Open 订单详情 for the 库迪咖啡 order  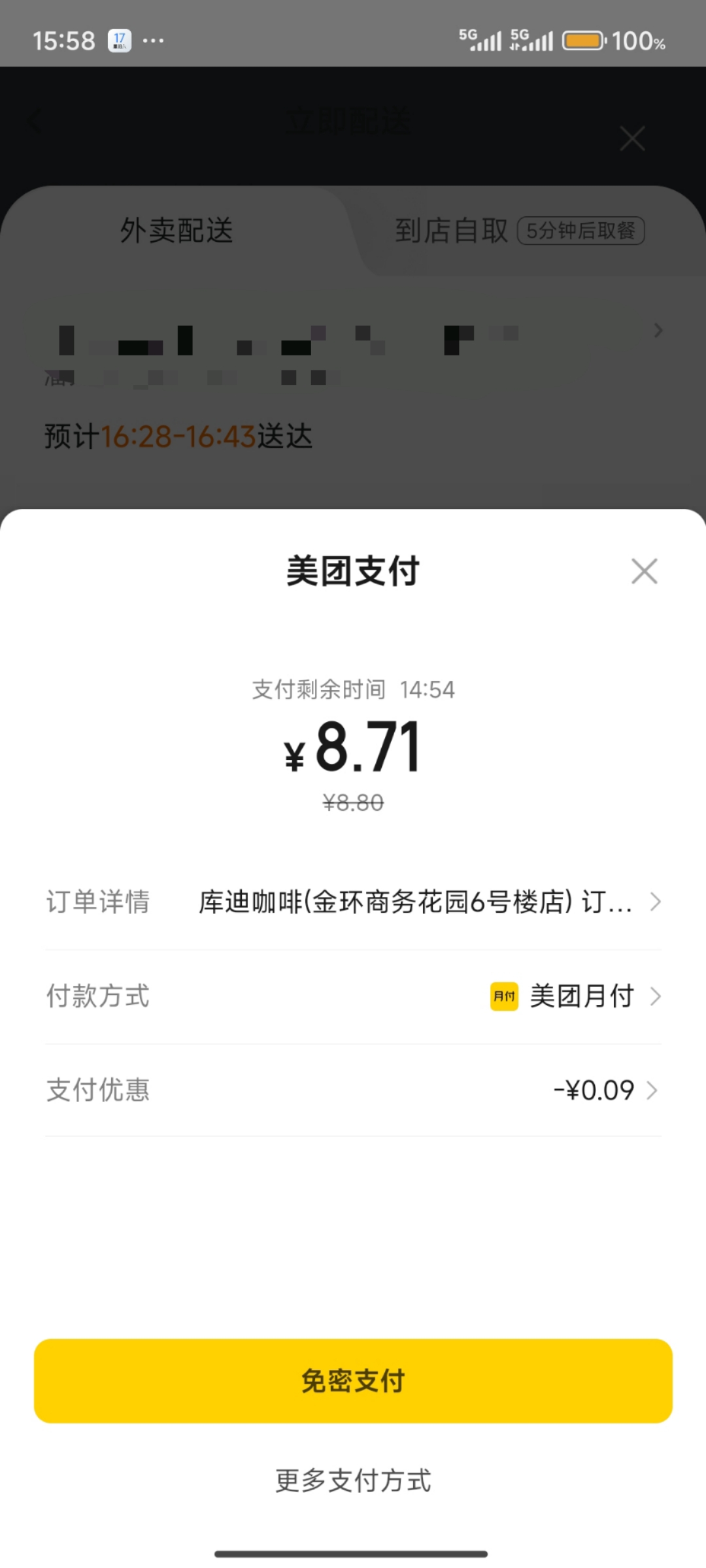click(353, 902)
